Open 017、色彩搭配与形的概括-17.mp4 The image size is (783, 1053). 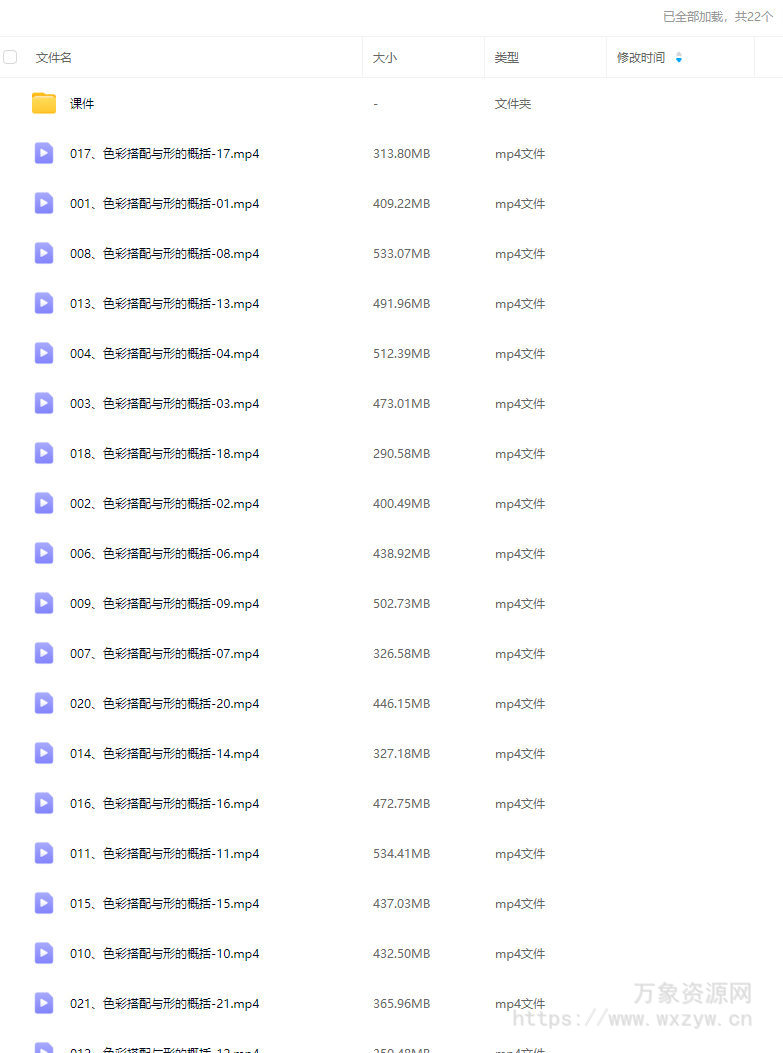pyautogui.click(x=164, y=154)
